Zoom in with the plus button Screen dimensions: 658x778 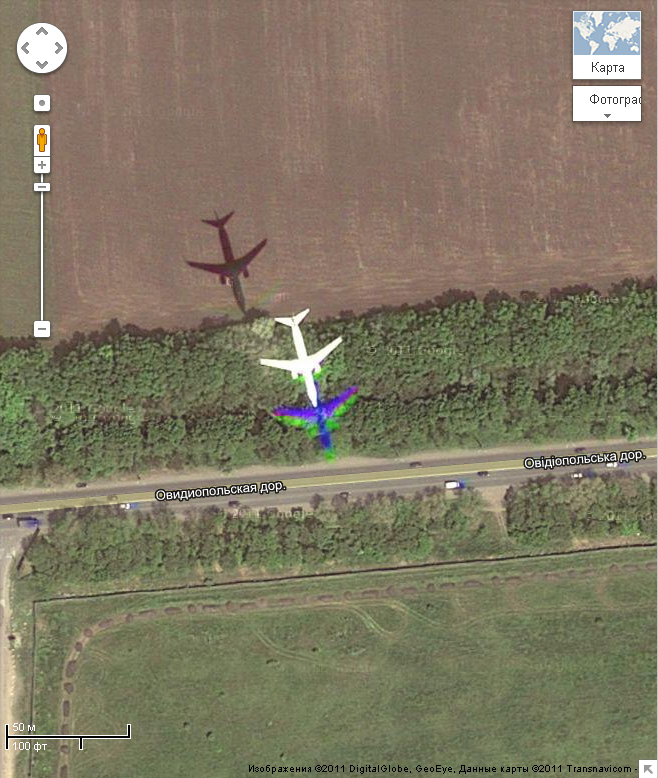pos(42,165)
